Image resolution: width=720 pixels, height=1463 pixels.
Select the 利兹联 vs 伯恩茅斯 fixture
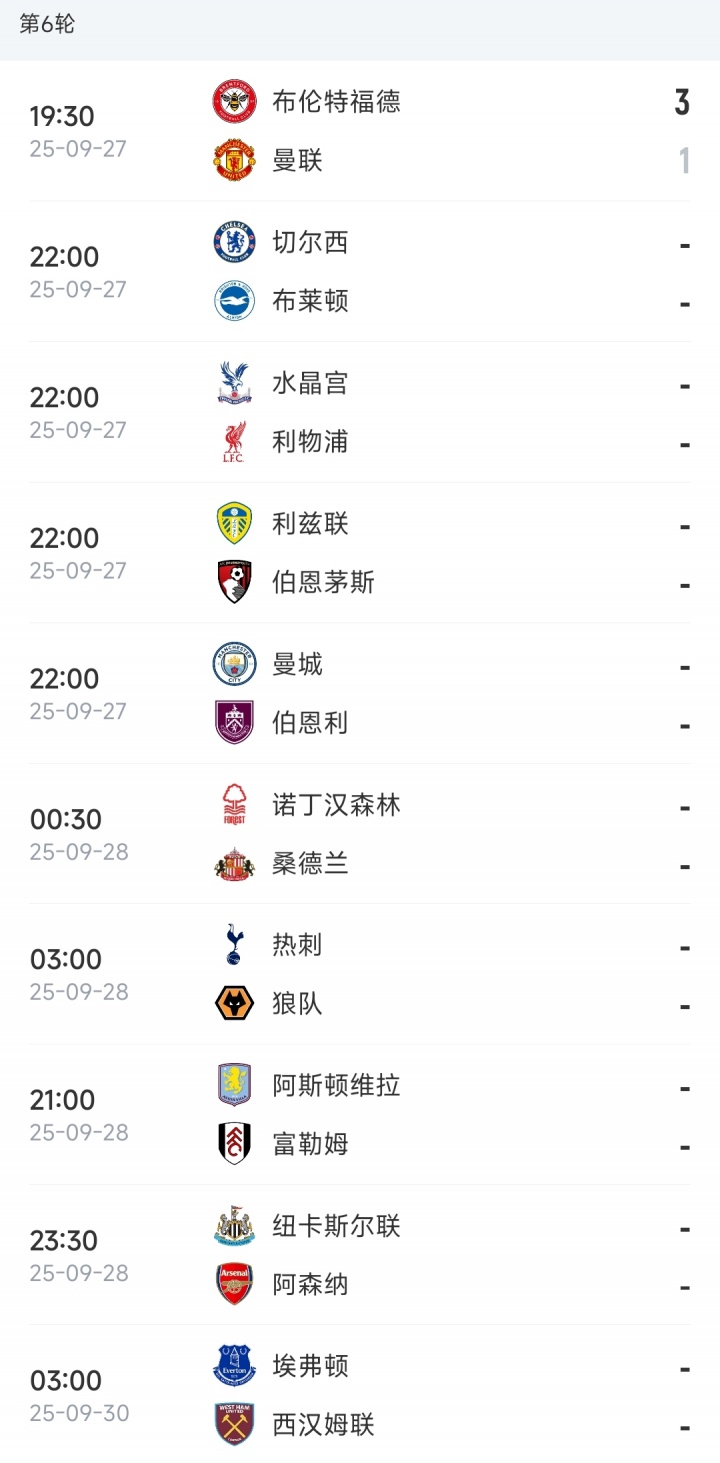[360, 553]
